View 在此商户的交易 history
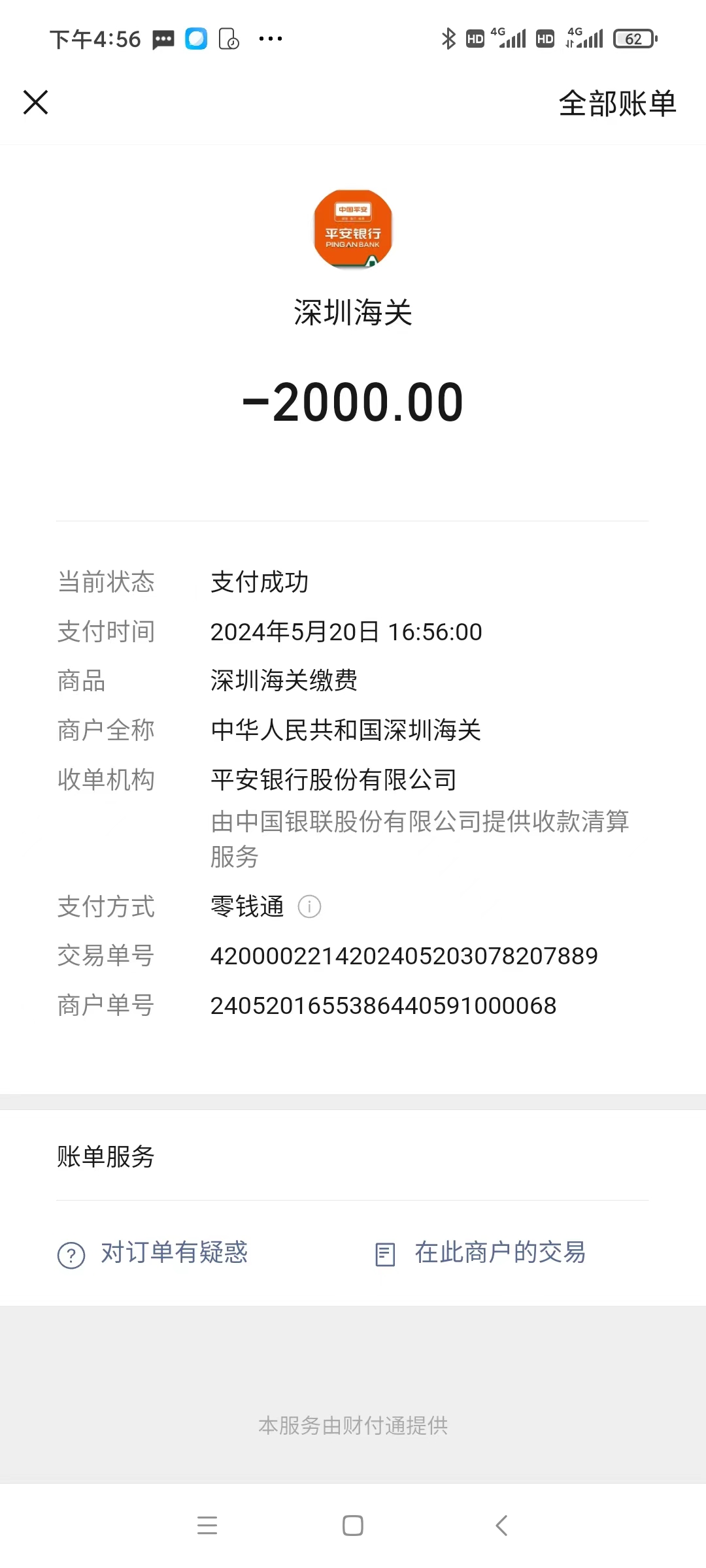 coord(480,1253)
